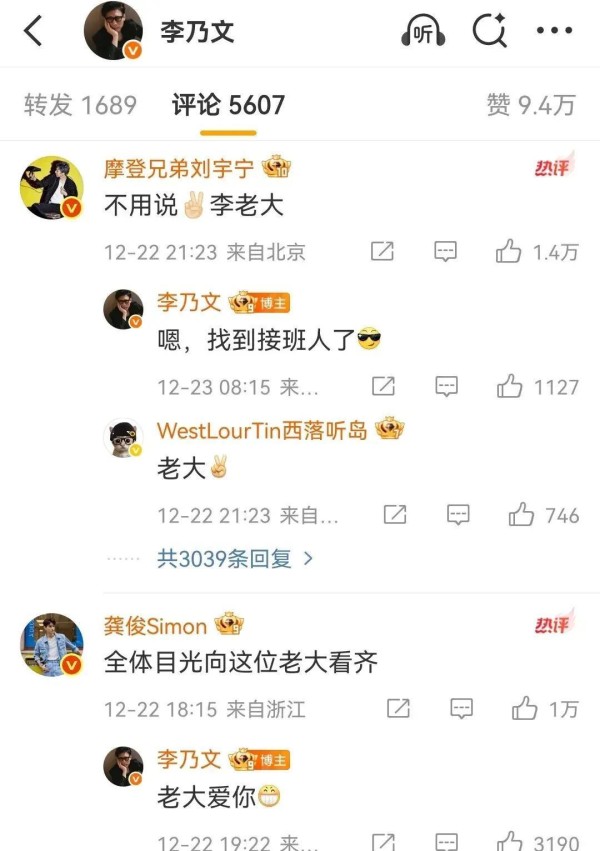Switch to the 赞 9.4万 tab
The height and width of the screenshot is (851, 600).
(x=531, y=105)
